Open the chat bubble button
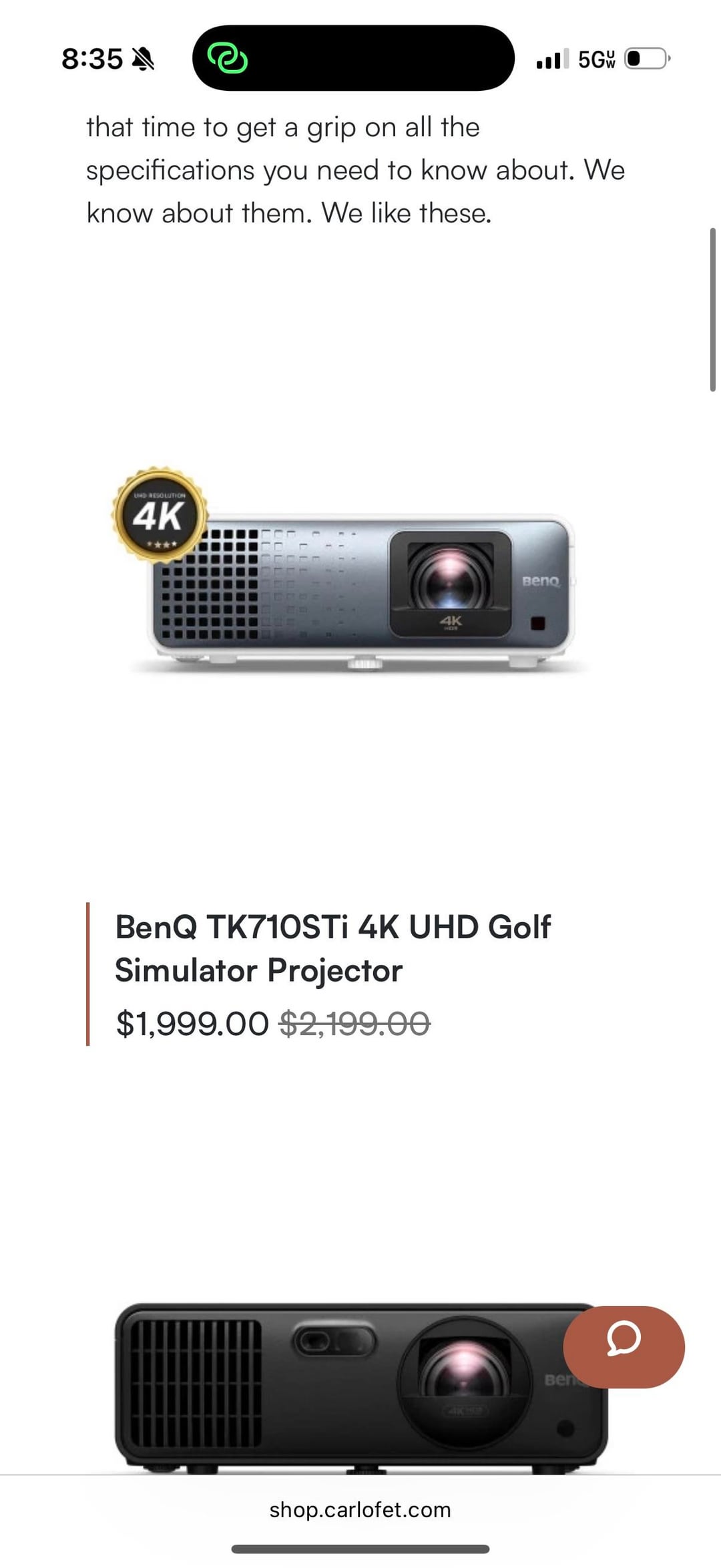Image resolution: width=721 pixels, height=1568 pixels. pyautogui.click(x=624, y=1347)
